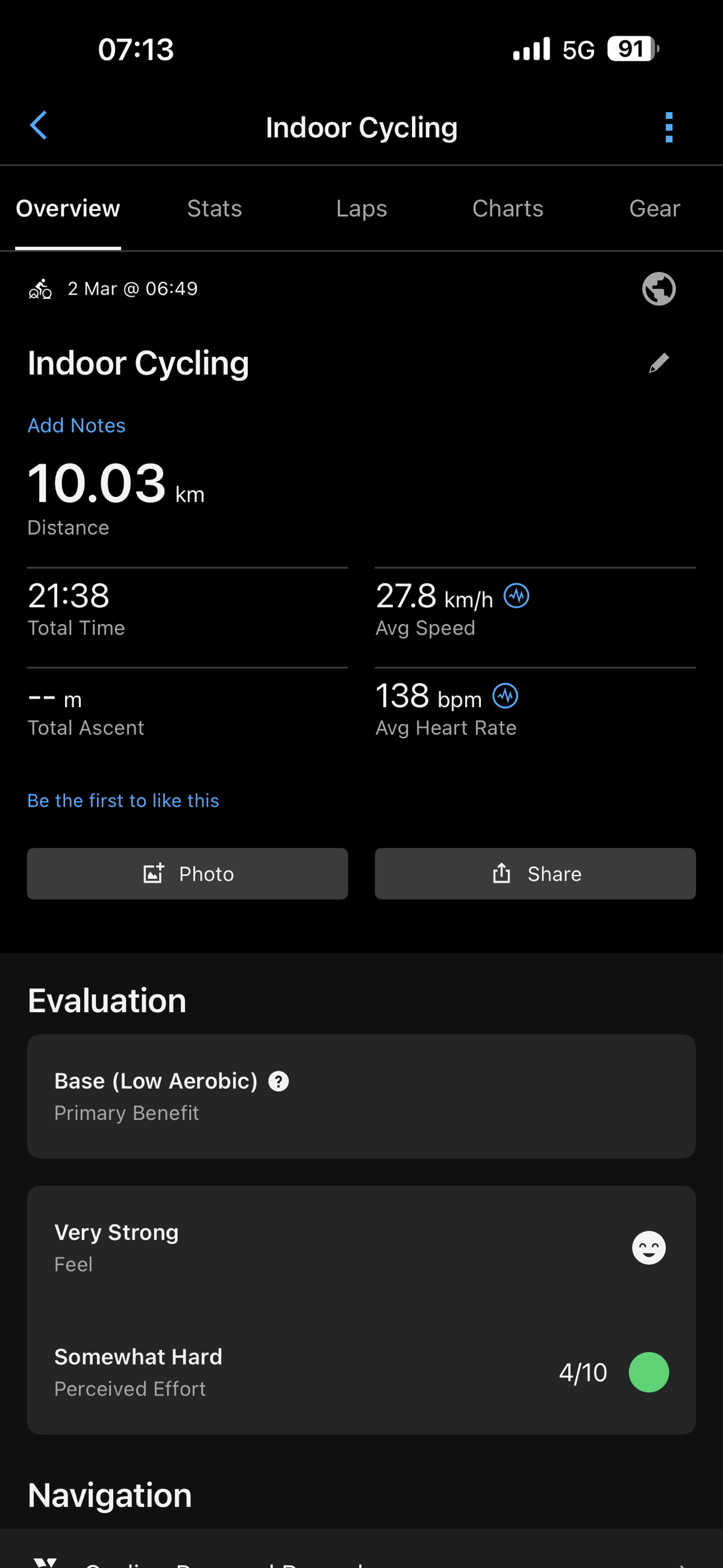This screenshot has width=723, height=1568.
Task: Switch to the Stats tab
Action: 214,209
